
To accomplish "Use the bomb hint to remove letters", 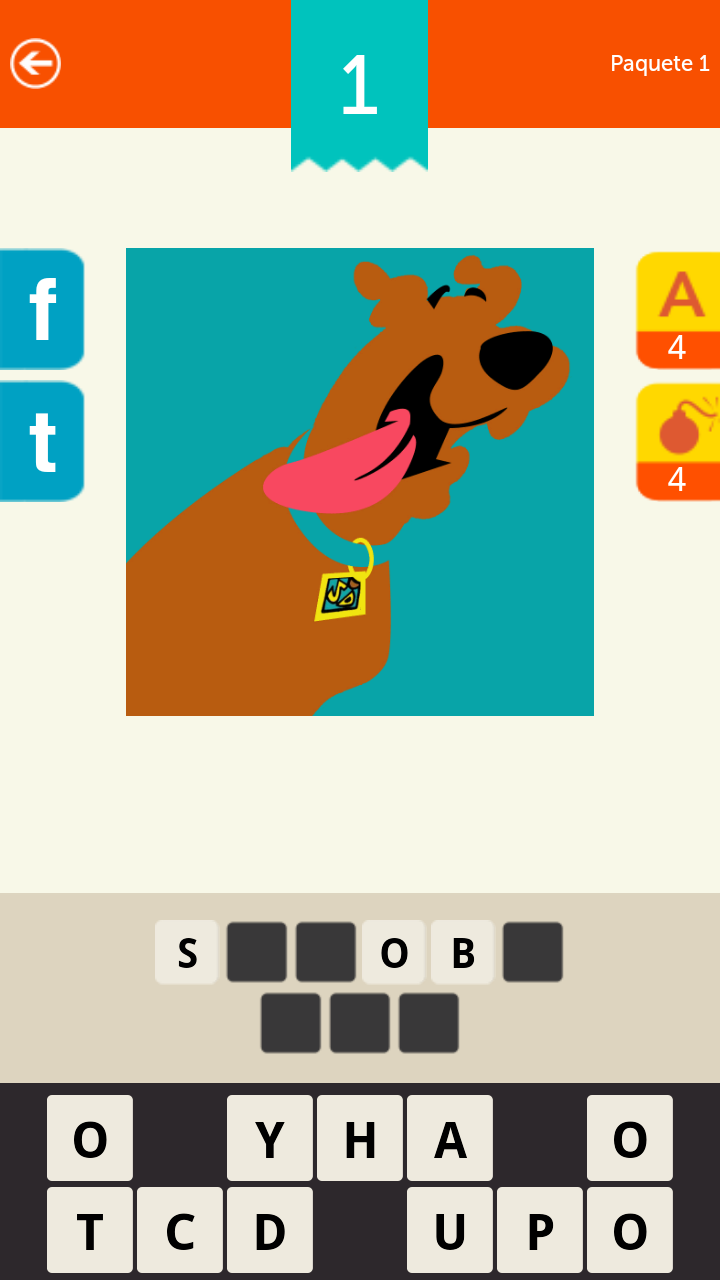I will pos(677,441).
